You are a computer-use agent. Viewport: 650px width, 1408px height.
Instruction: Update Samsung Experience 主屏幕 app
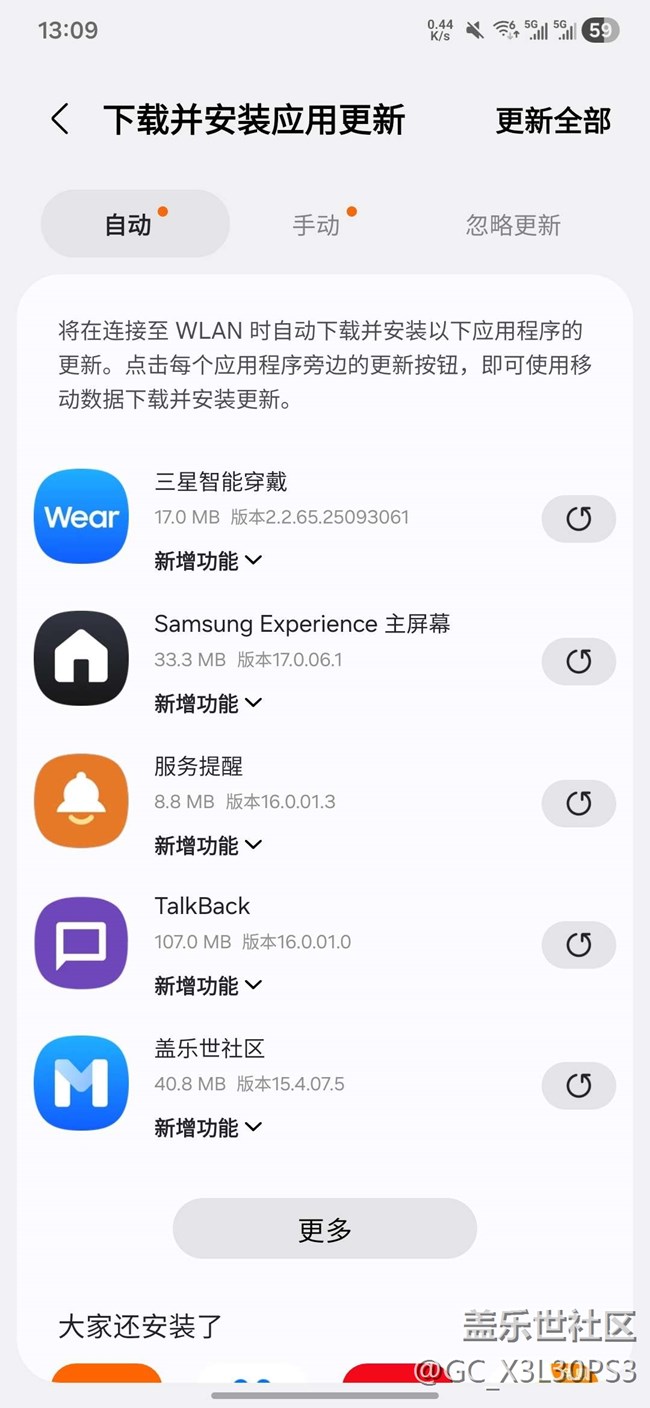click(x=578, y=661)
